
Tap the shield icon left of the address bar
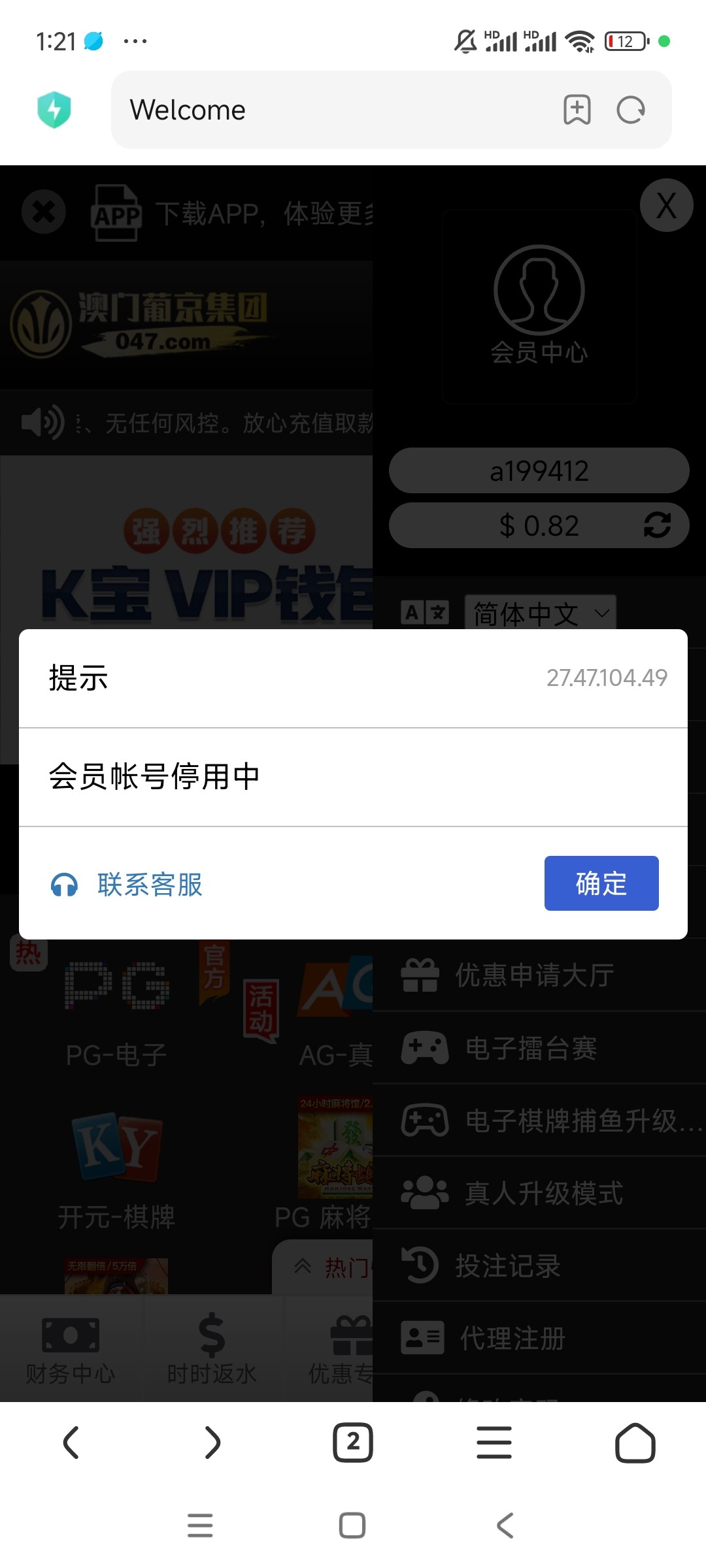coord(55,110)
